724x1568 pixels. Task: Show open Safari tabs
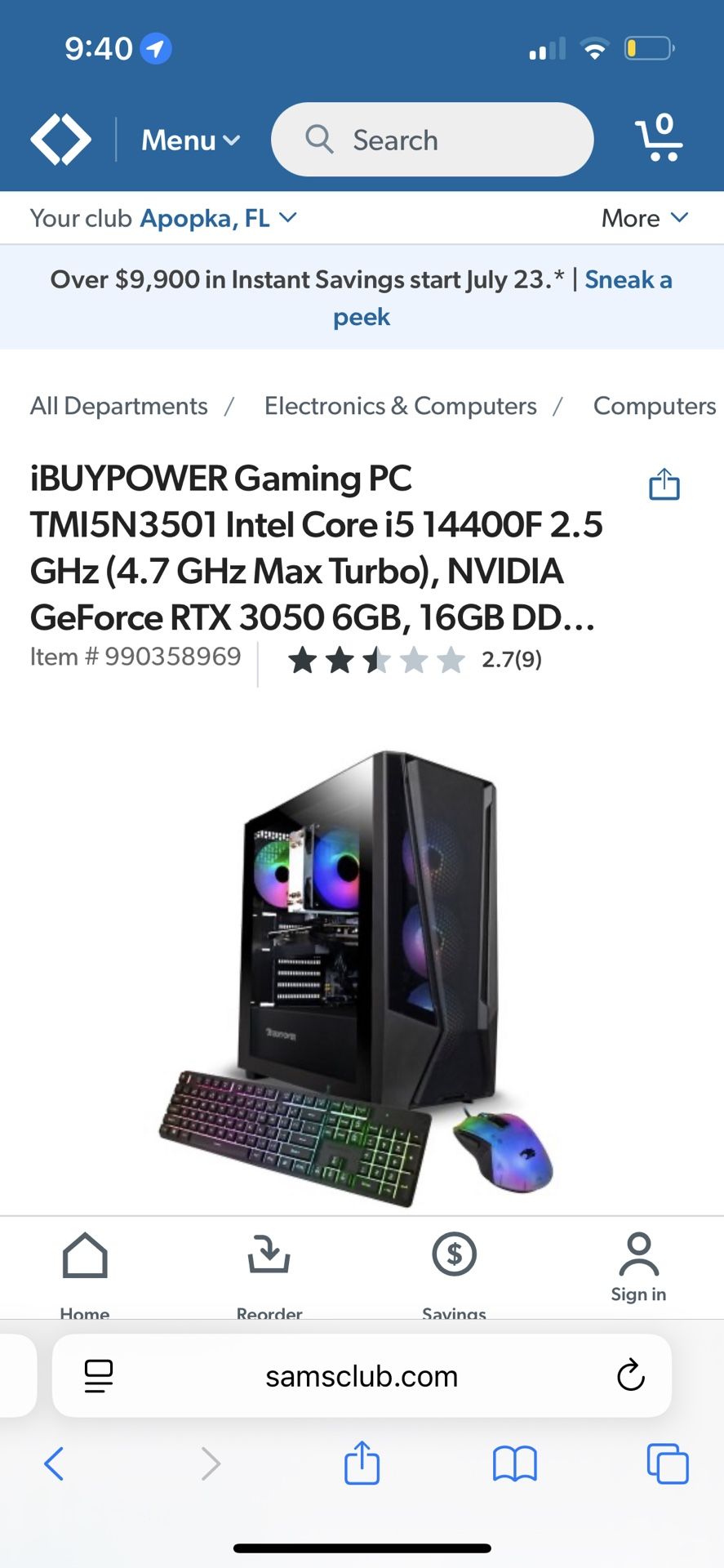coord(668,1463)
